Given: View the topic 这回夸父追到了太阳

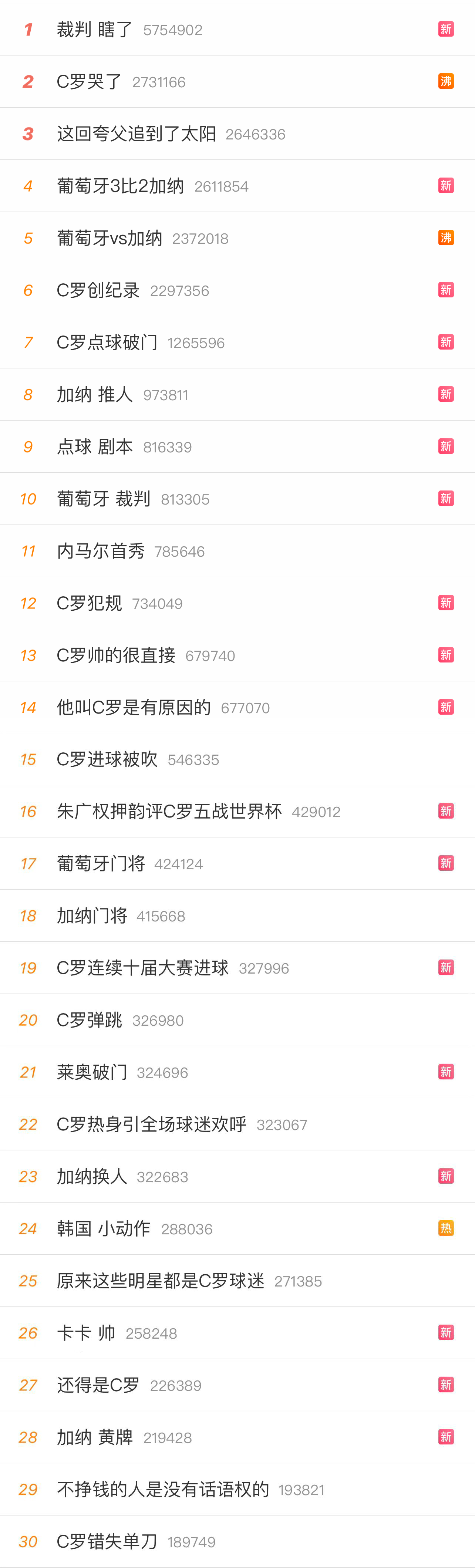Looking at the screenshot, I should [137, 134].
